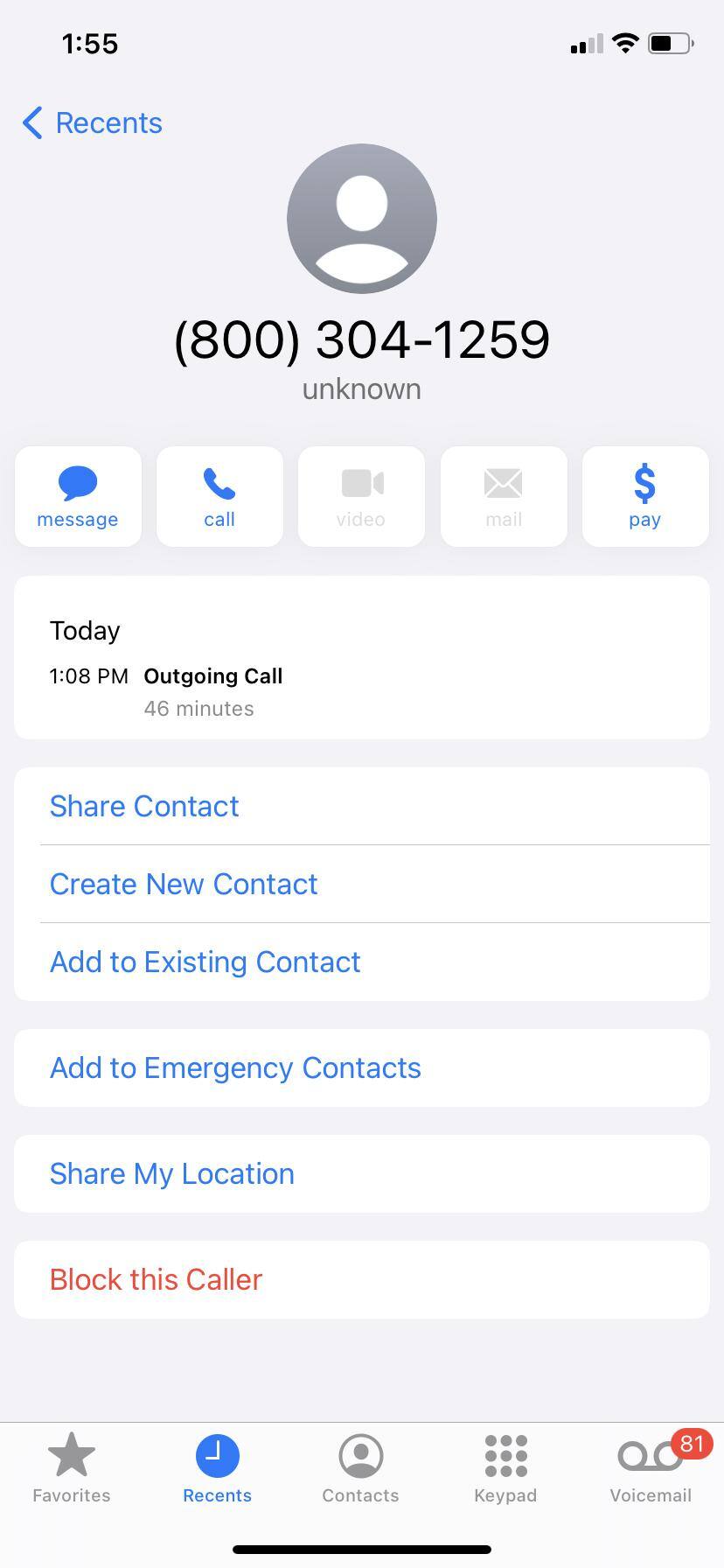This screenshot has width=724, height=1568.
Task: Select Share Contact
Action: (144, 806)
